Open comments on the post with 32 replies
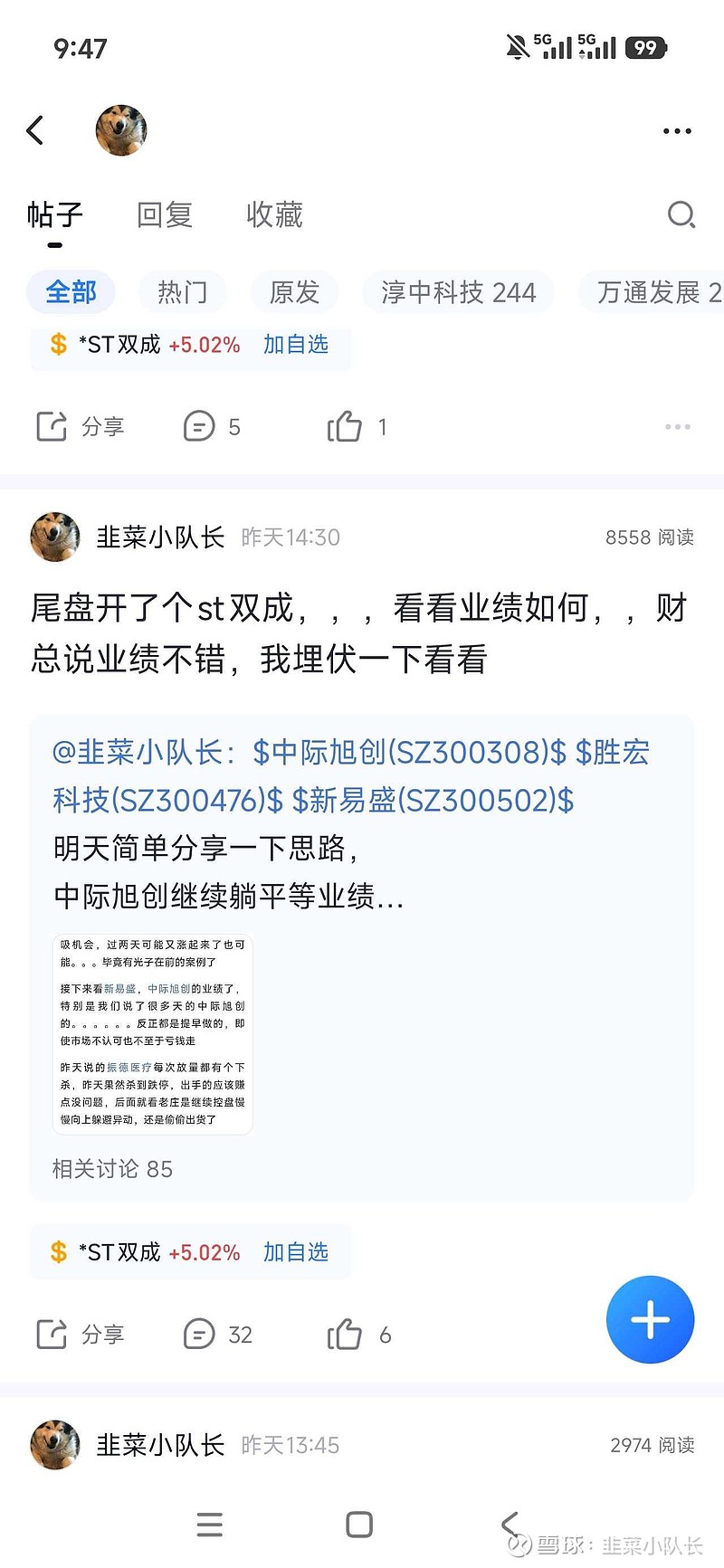 pyautogui.click(x=217, y=1334)
